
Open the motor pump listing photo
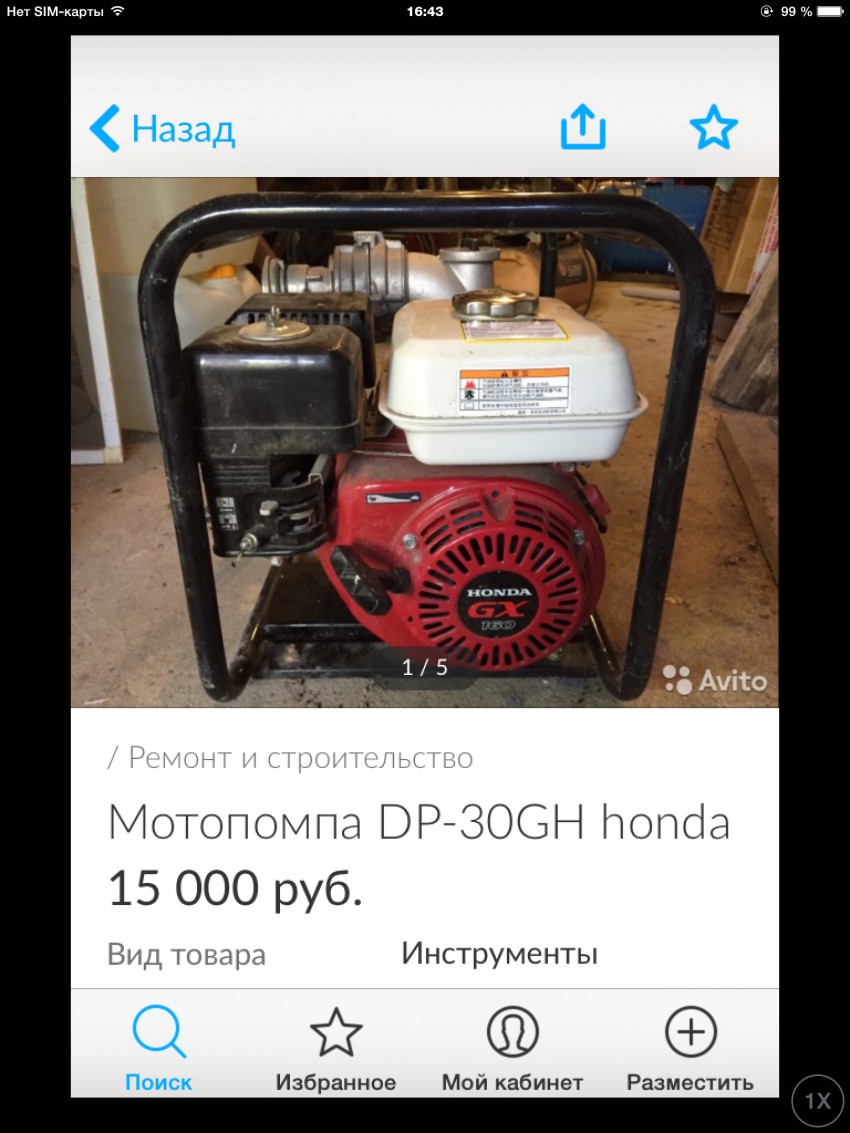(x=424, y=442)
